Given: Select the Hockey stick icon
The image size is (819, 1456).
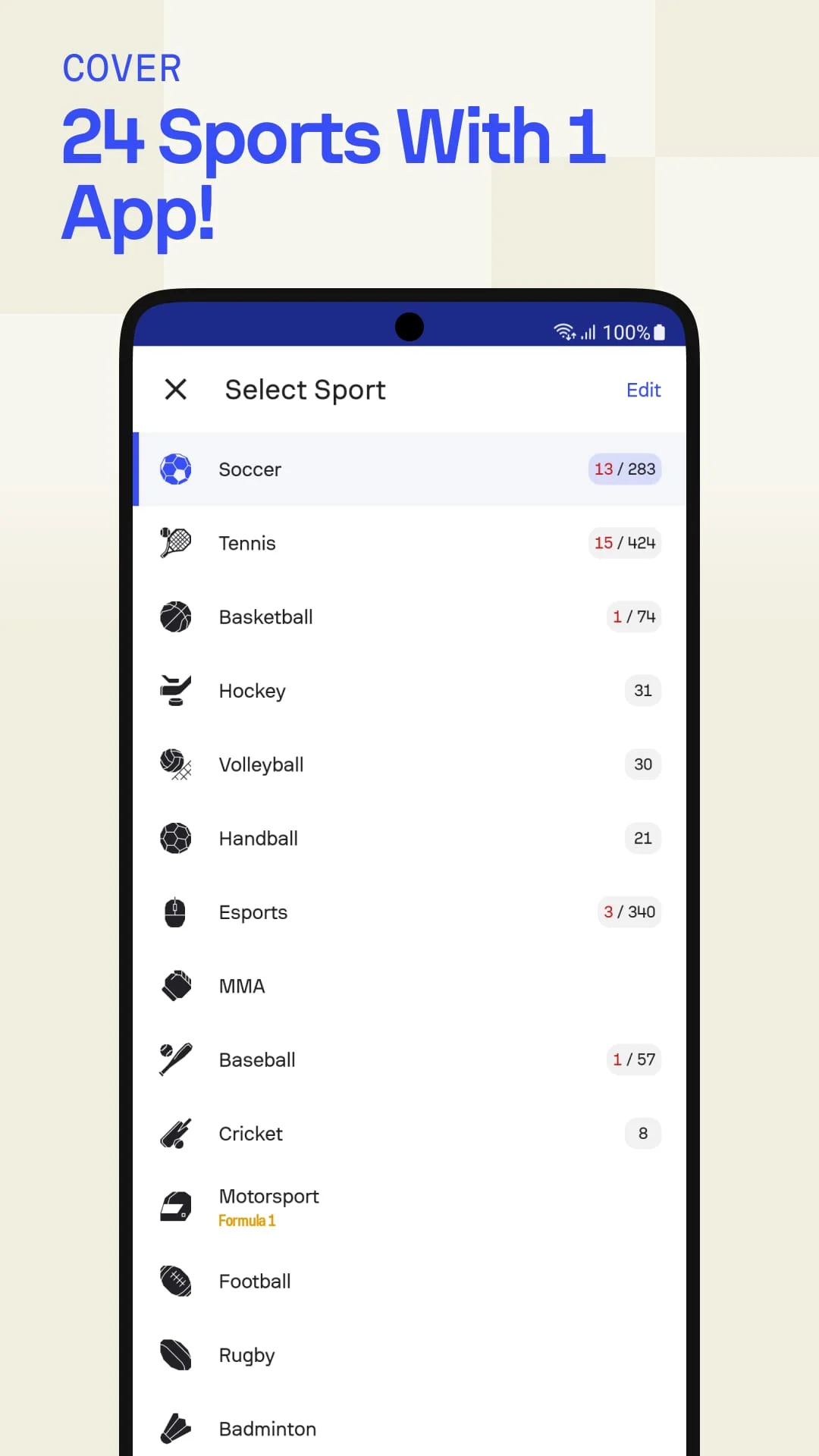Looking at the screenshot, I should pyautogui.click(x=175, y=690).
